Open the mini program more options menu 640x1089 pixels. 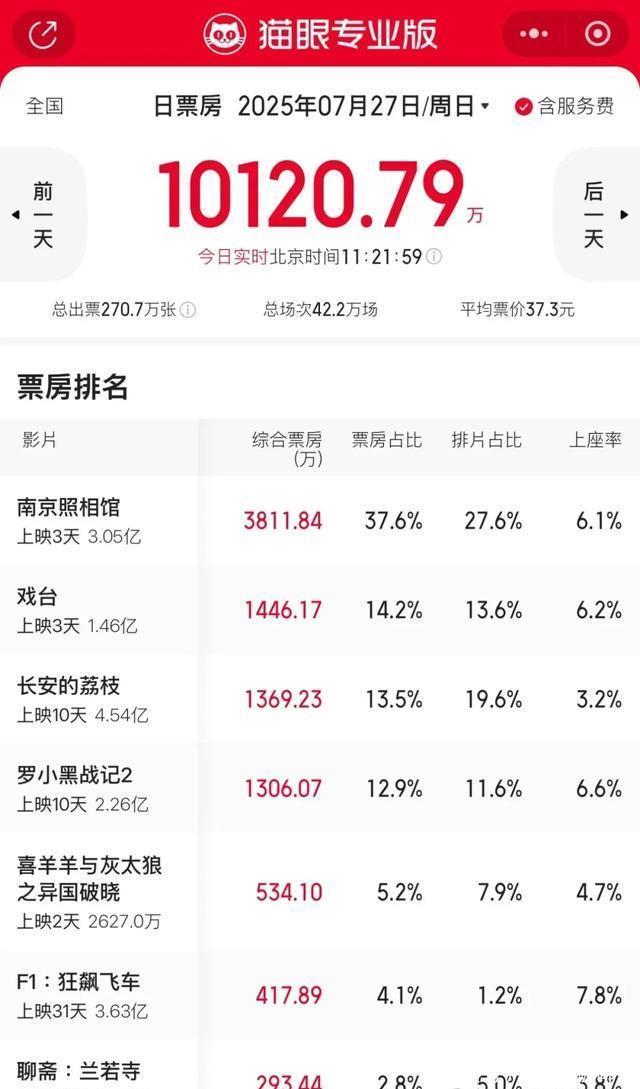click(x=534, y=34)
